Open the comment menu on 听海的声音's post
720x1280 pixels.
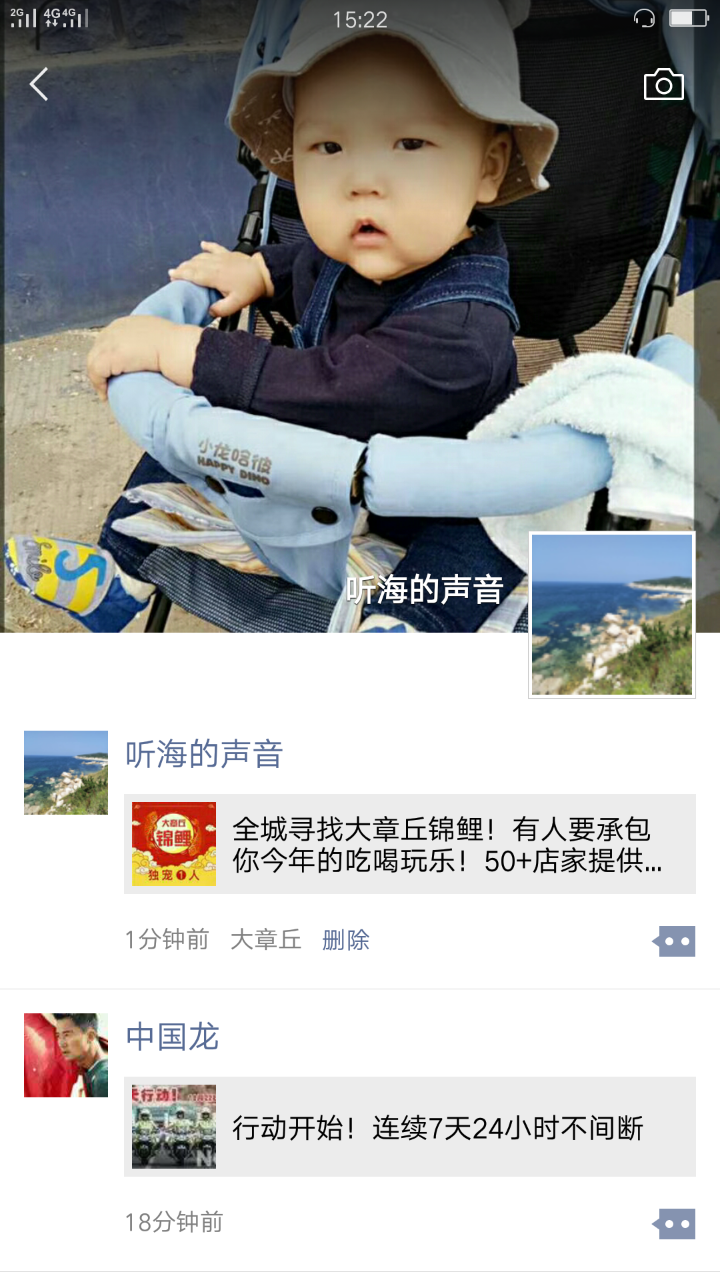tap(676, 941)
